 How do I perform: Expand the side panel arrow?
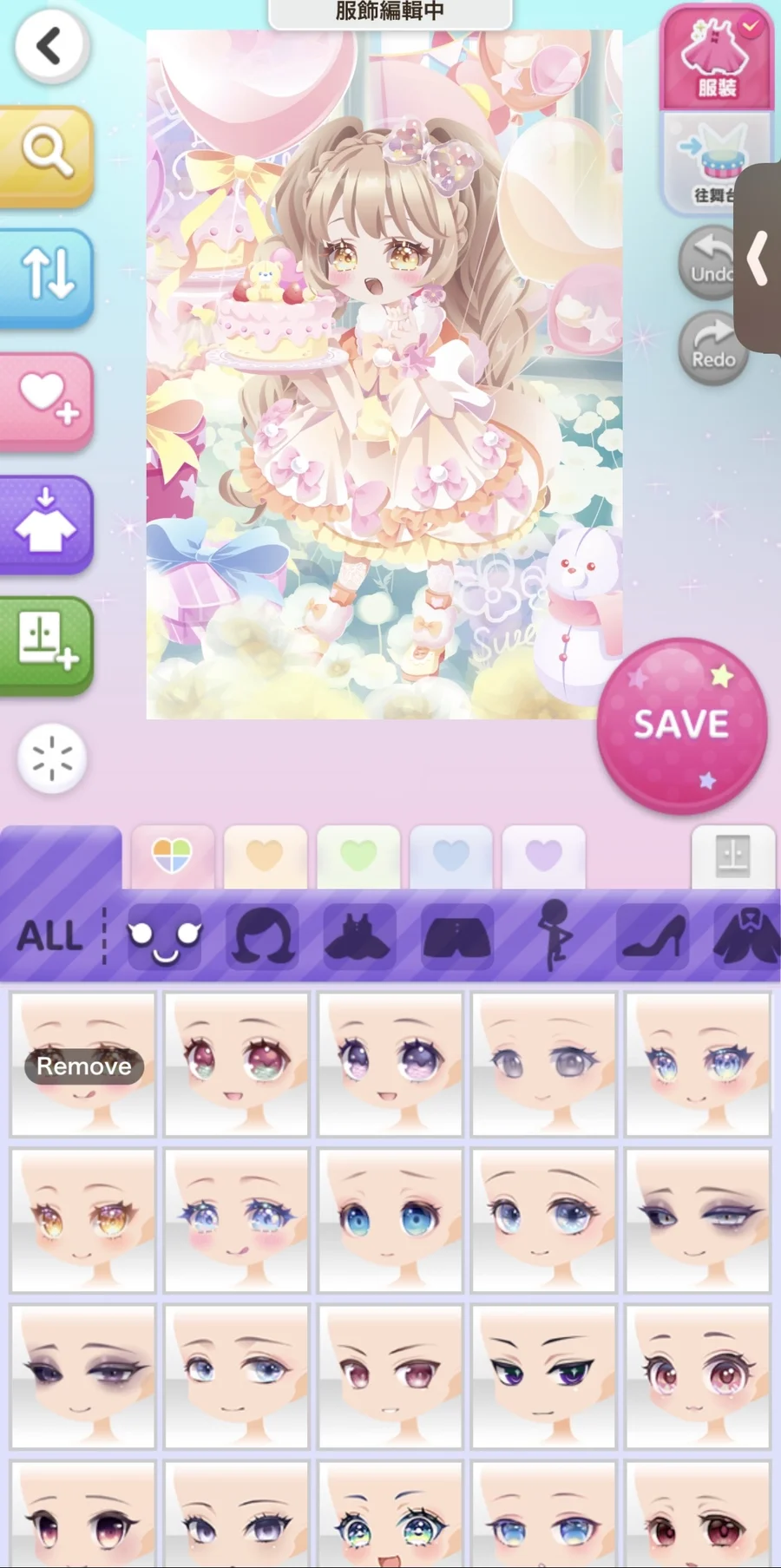[758, 258]
